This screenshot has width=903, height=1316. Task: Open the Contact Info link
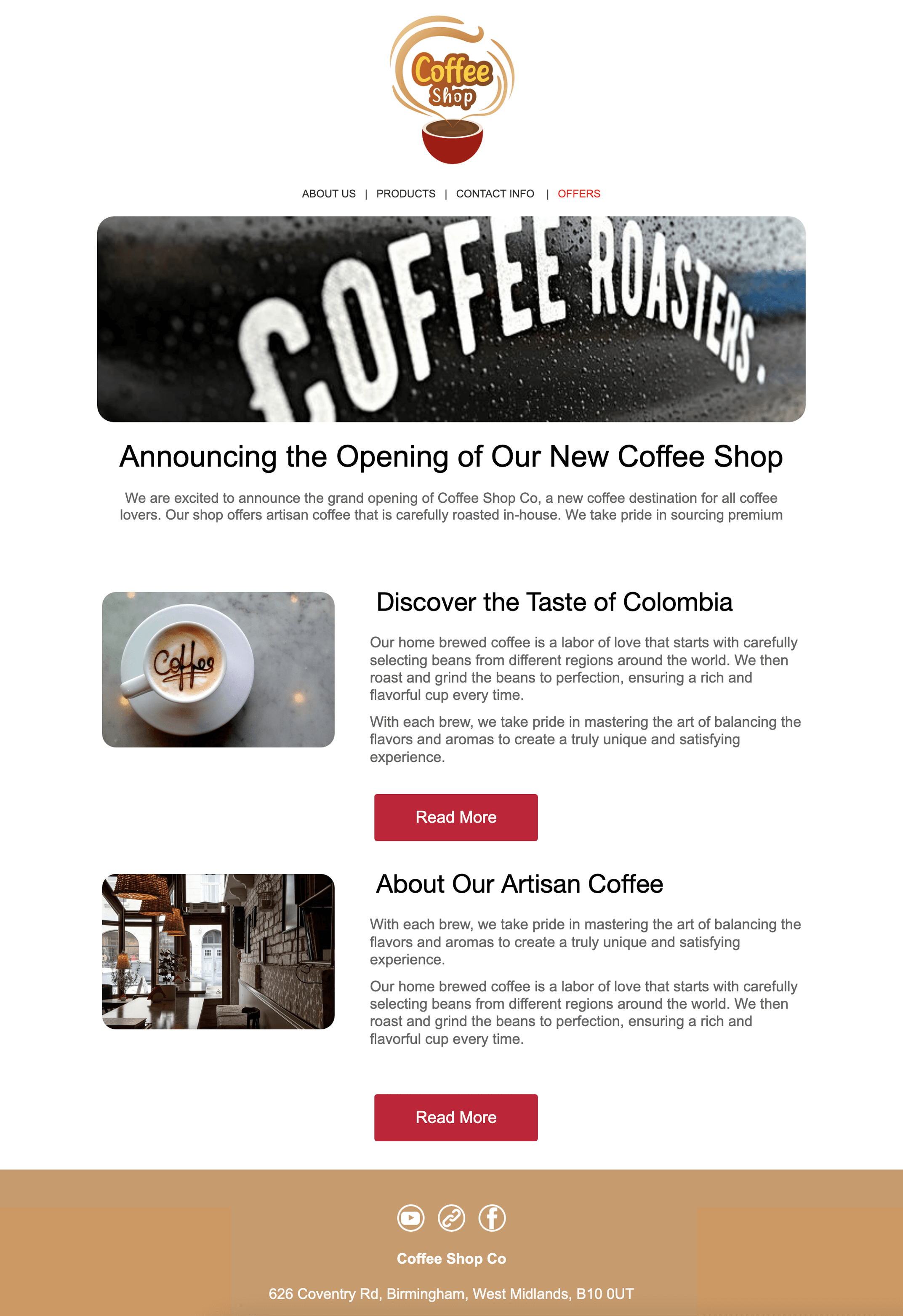point(494,194)
